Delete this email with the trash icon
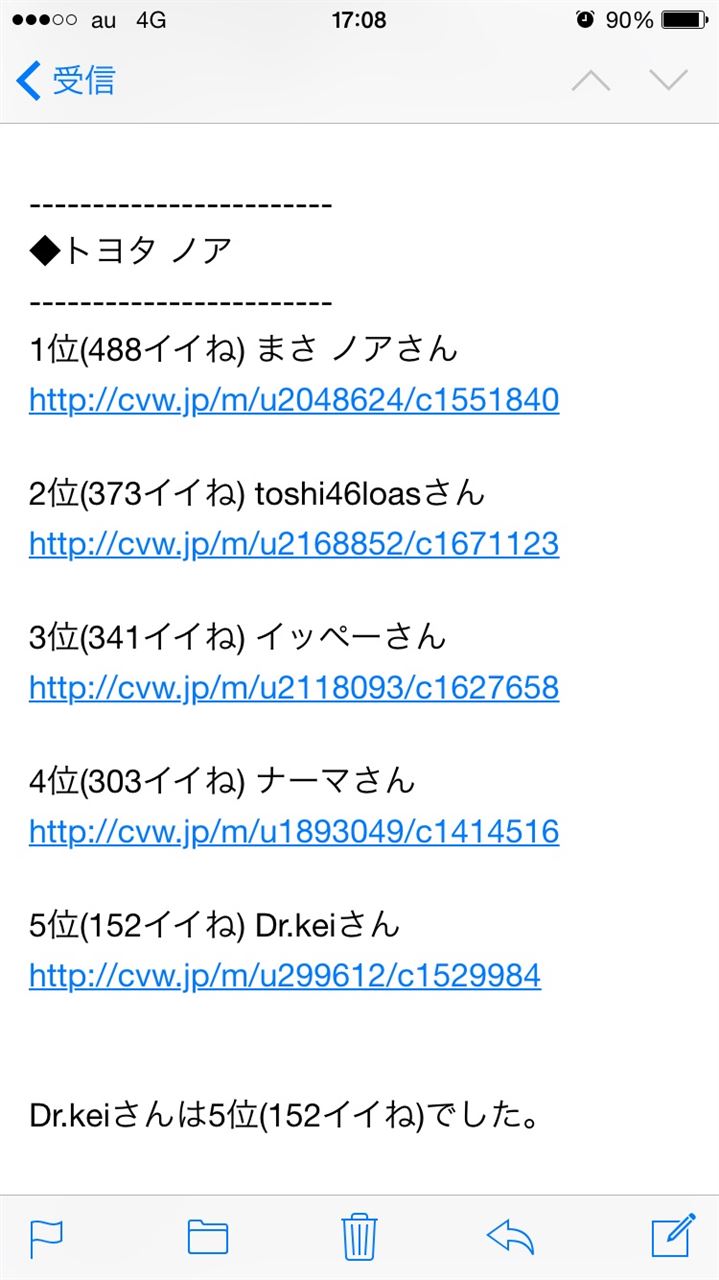The image size is (719, 1280). tap(359, 1236)
